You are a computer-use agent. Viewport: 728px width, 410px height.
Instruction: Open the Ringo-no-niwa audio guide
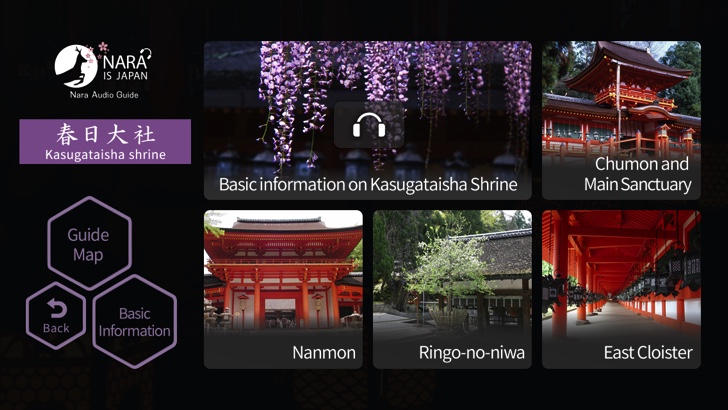[x=452, y=289]
